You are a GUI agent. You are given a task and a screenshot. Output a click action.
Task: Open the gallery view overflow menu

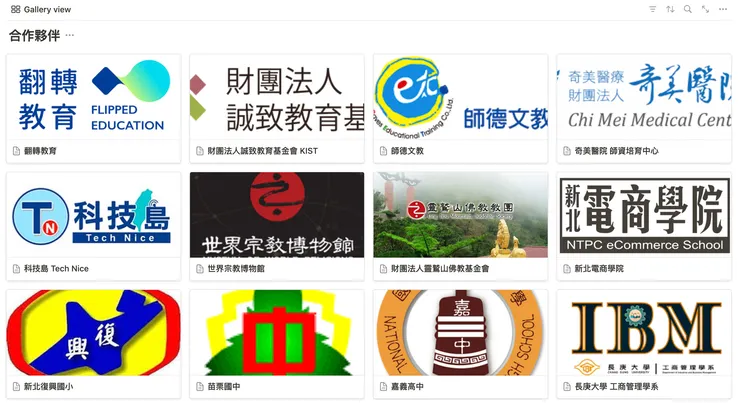click(x=723, y=9)
